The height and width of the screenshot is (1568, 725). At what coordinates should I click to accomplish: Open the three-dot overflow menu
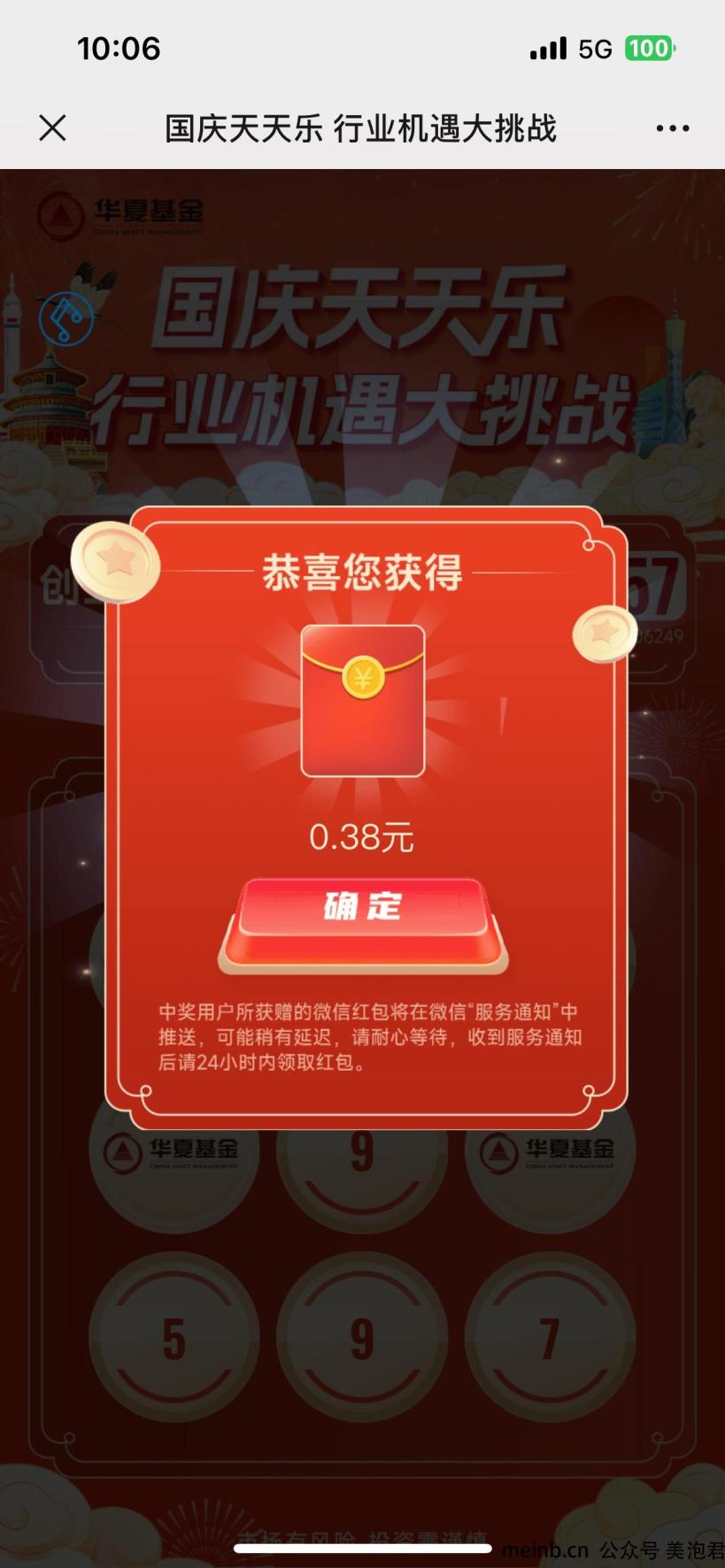click(x=673, y=128)
